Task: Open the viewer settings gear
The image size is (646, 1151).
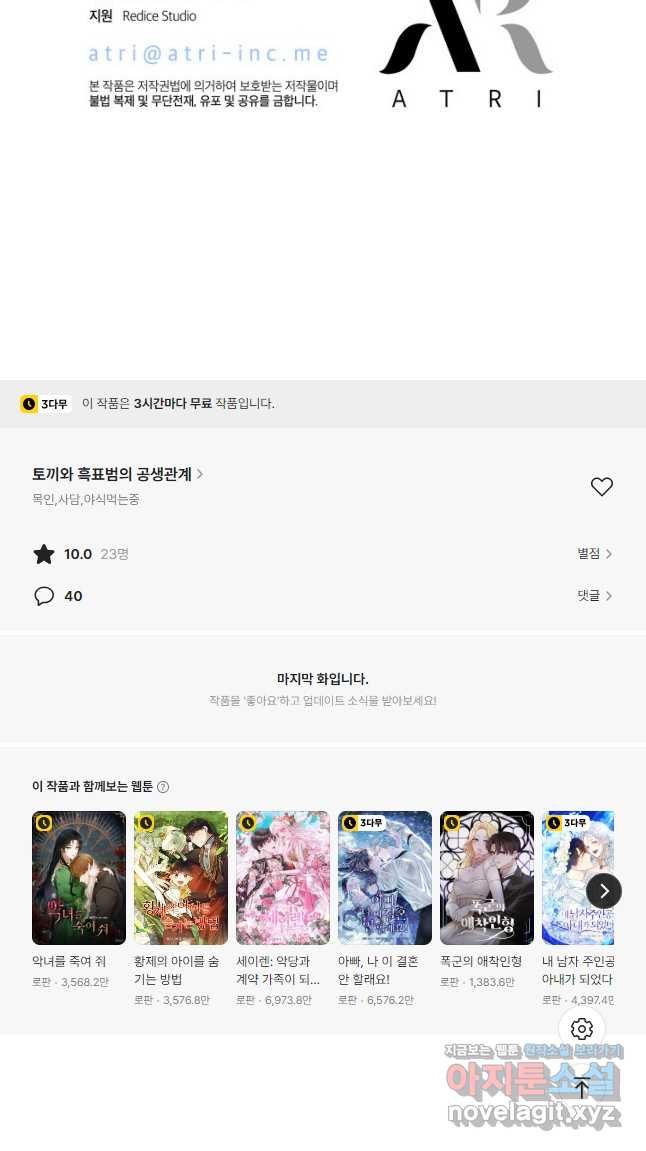Action: pyautogui.click(x=582, y=1029)
